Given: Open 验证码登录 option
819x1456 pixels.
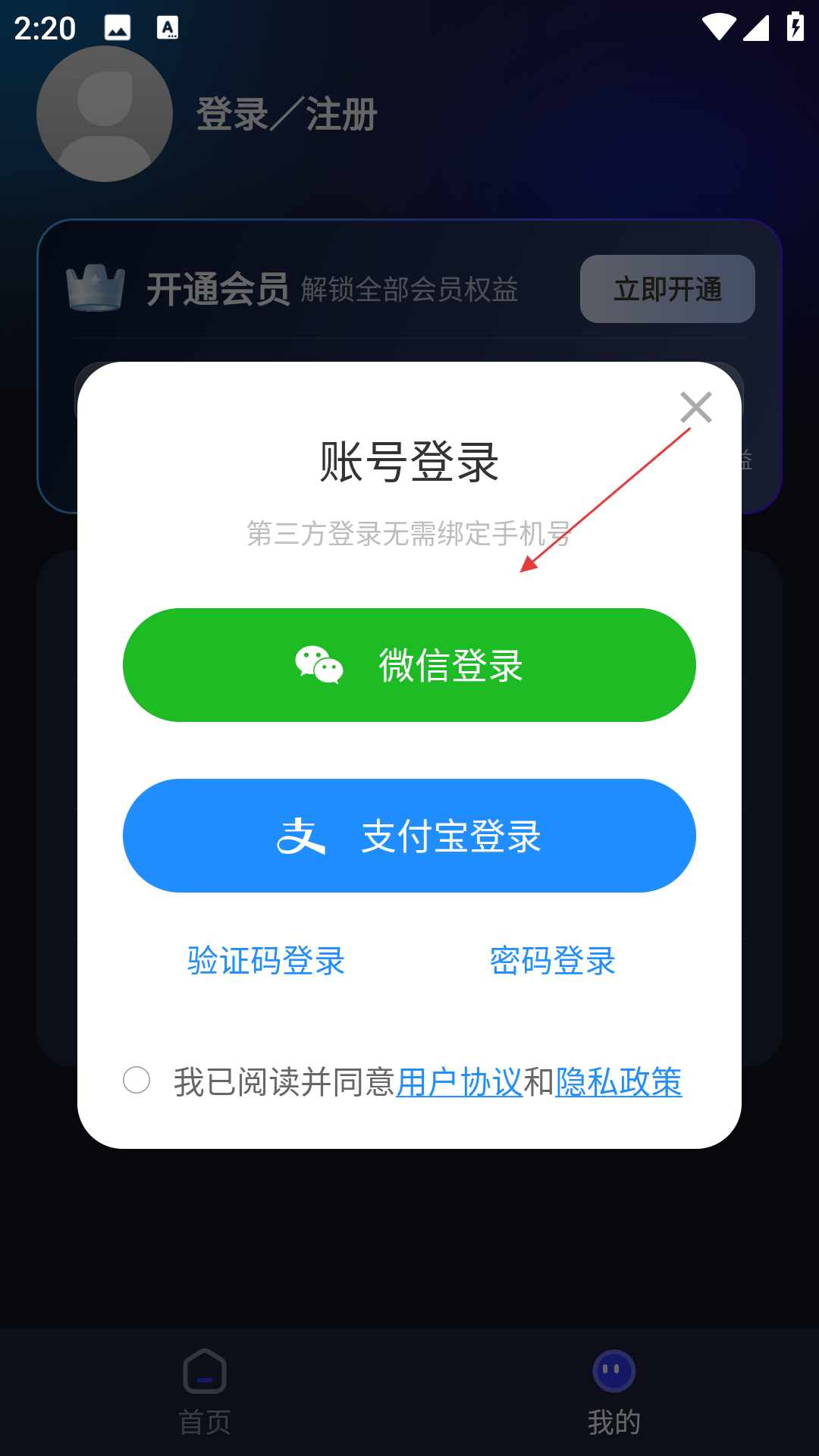Looking at the screenshot, I should click(x=266, y=961).
